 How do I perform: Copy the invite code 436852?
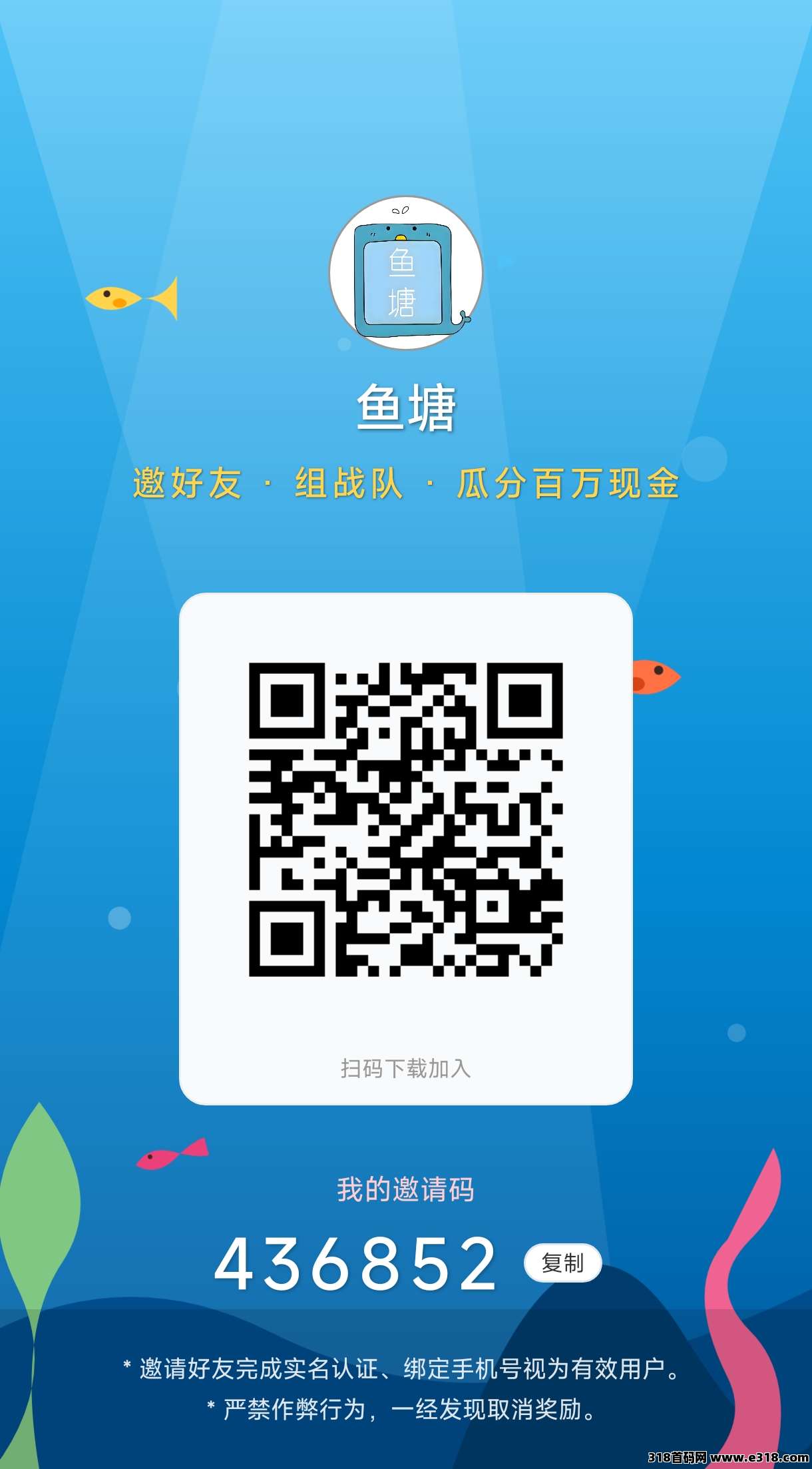point(562,1263)
